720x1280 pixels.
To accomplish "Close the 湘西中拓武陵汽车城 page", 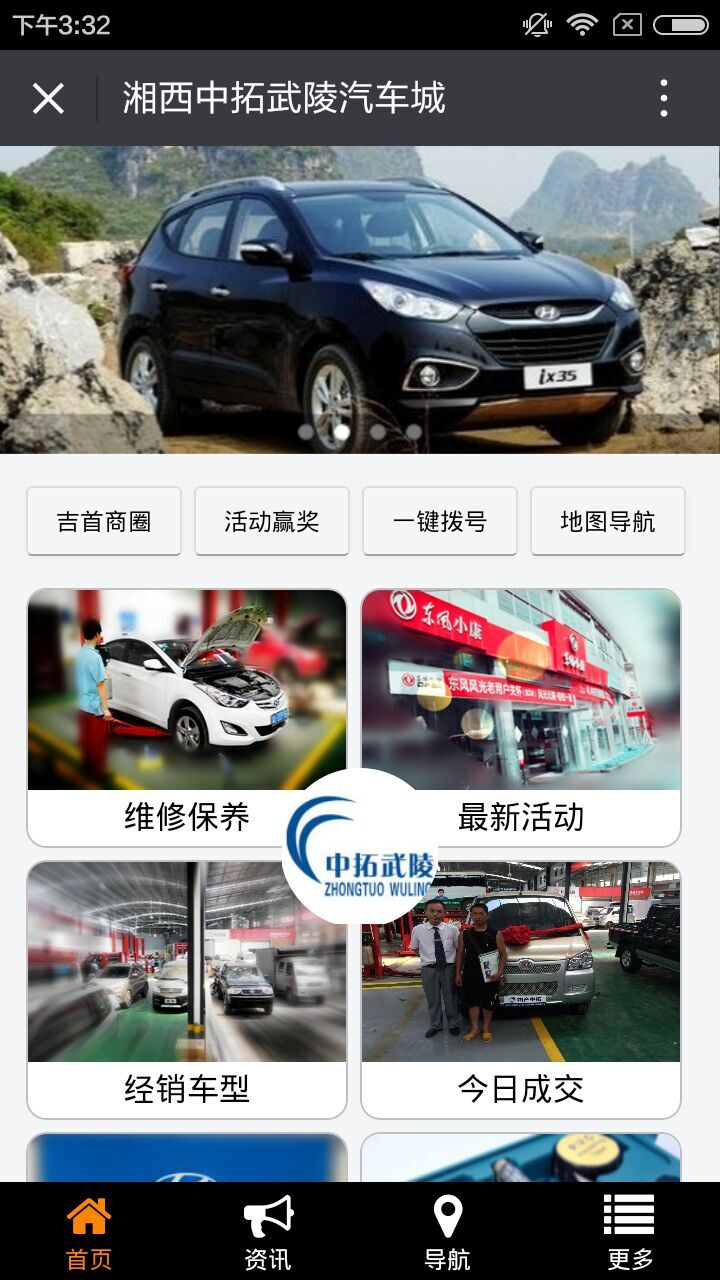I will pos(48,98).
